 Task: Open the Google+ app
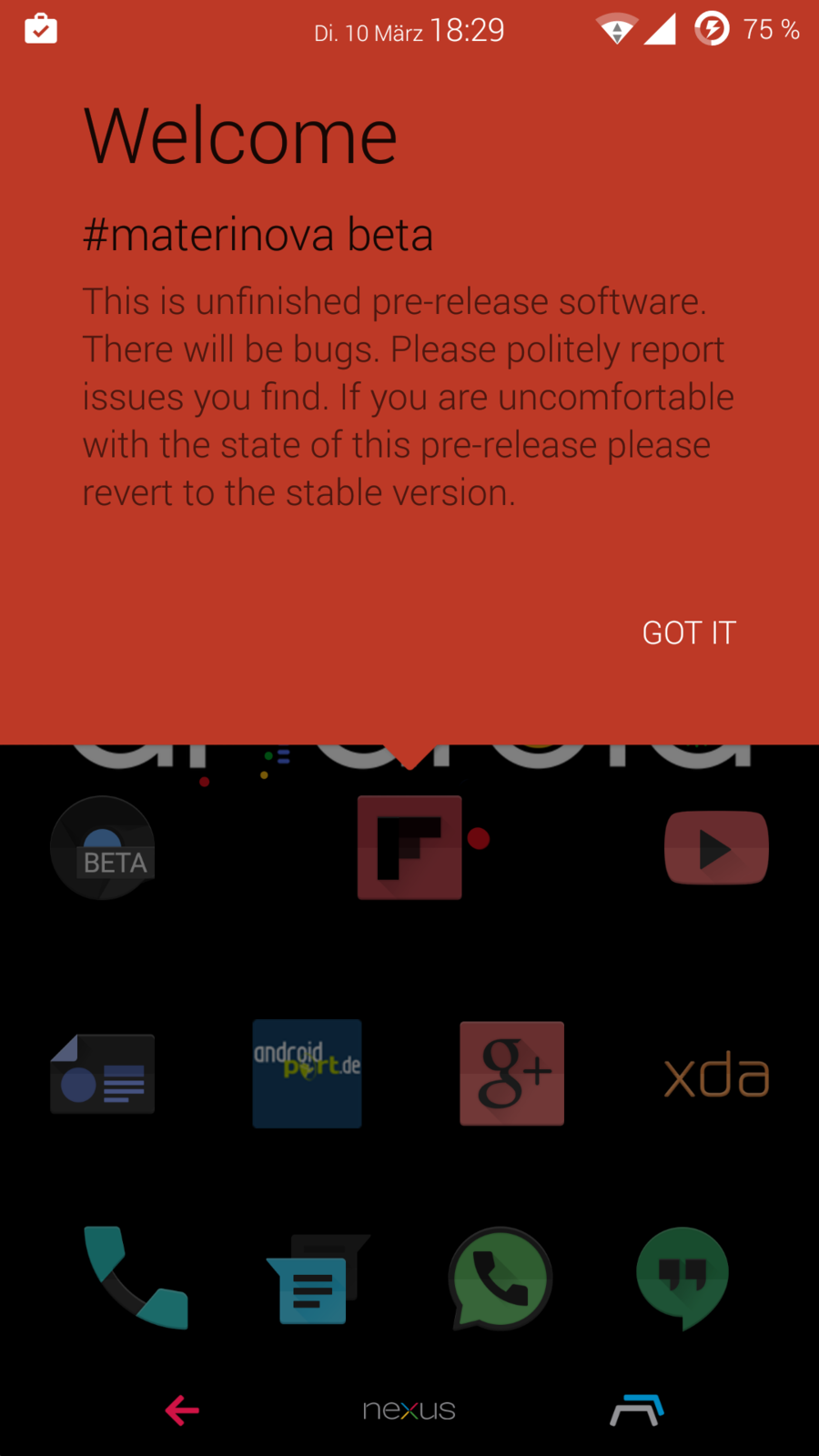coord(511,1074)
